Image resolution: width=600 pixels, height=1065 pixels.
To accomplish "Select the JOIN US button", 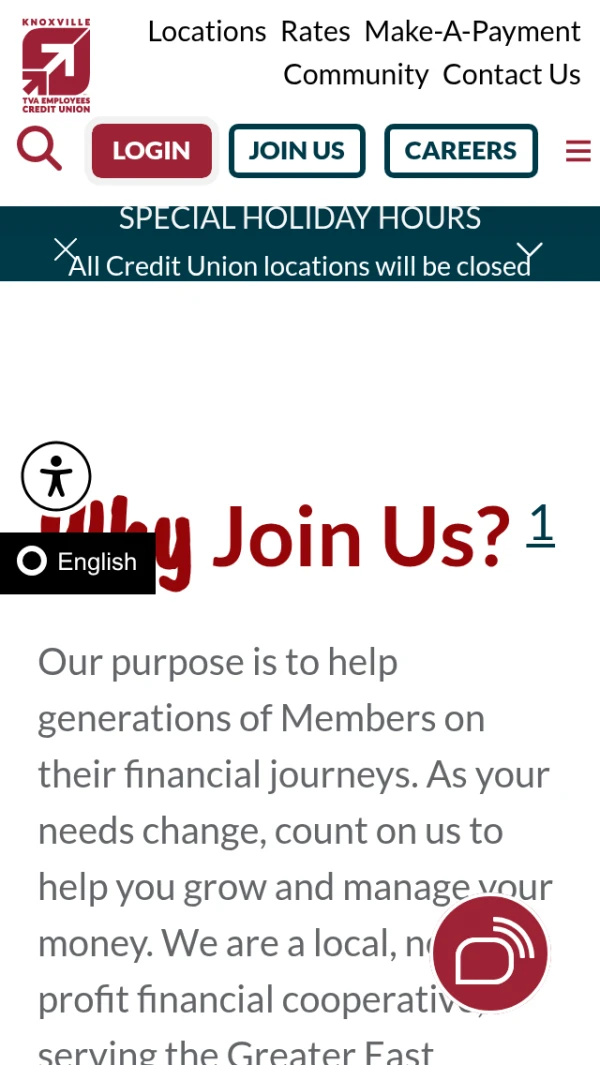I will (297, 151).
